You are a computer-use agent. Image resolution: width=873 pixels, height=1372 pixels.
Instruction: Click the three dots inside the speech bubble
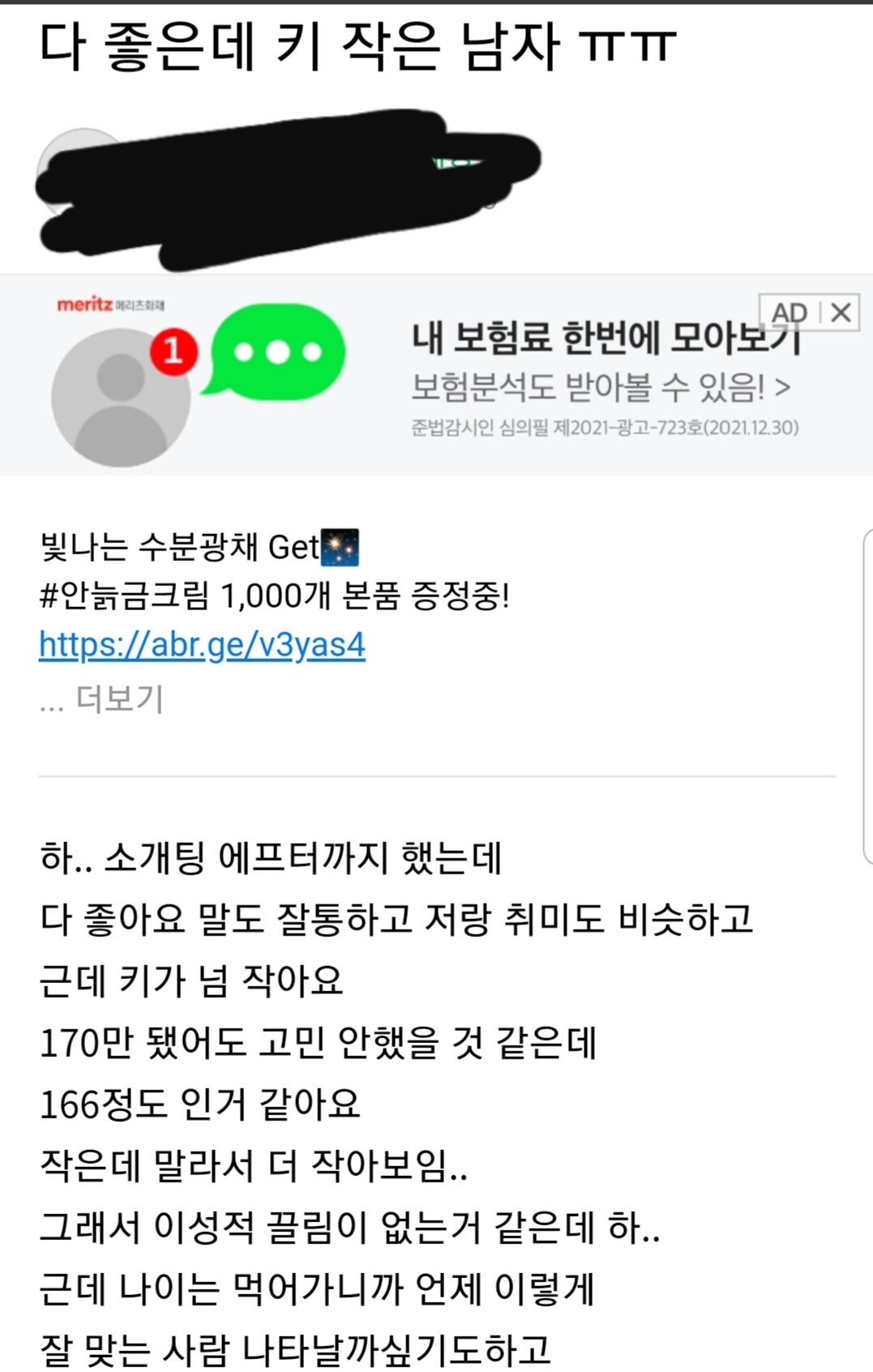tap(280, 353)
